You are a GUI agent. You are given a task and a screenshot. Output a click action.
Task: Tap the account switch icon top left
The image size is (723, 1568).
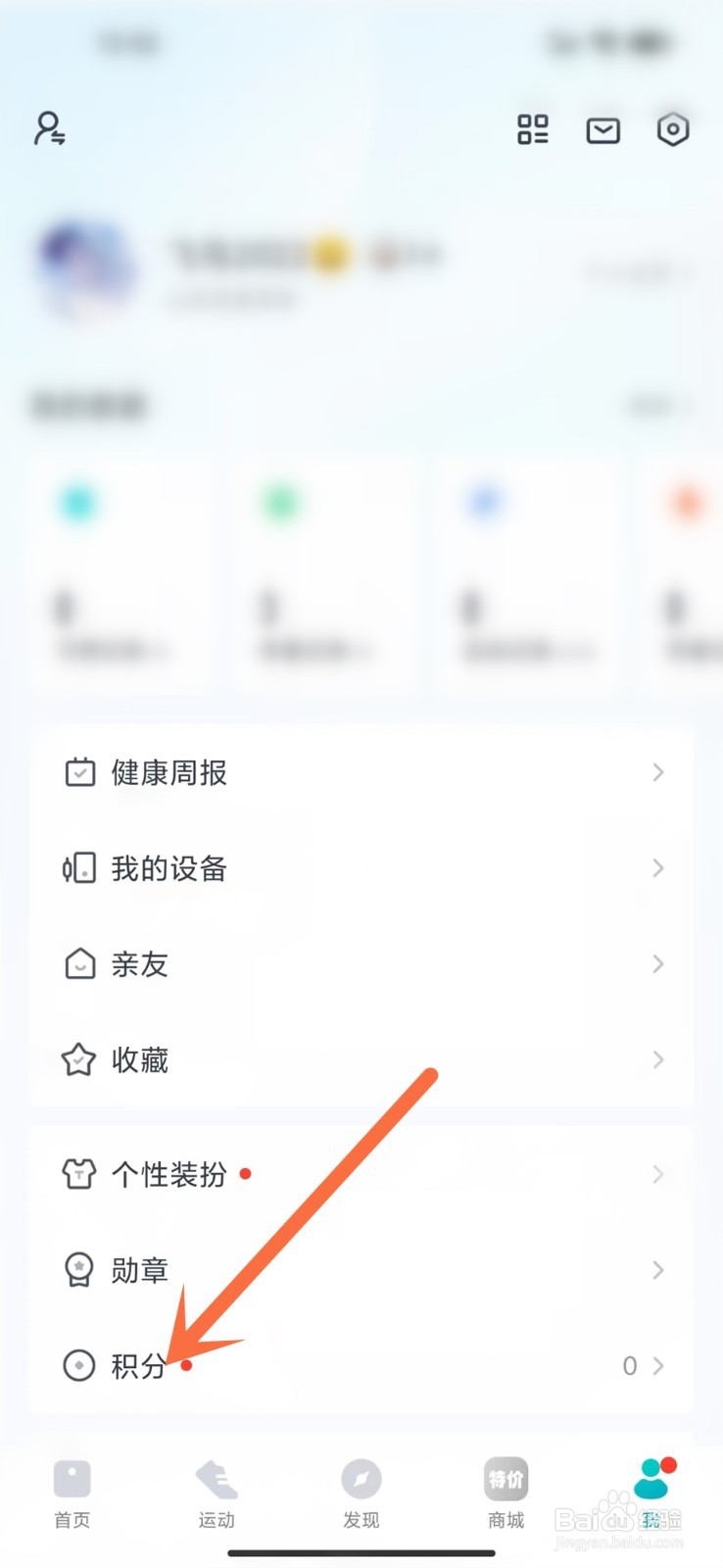(x=49, y=129)
